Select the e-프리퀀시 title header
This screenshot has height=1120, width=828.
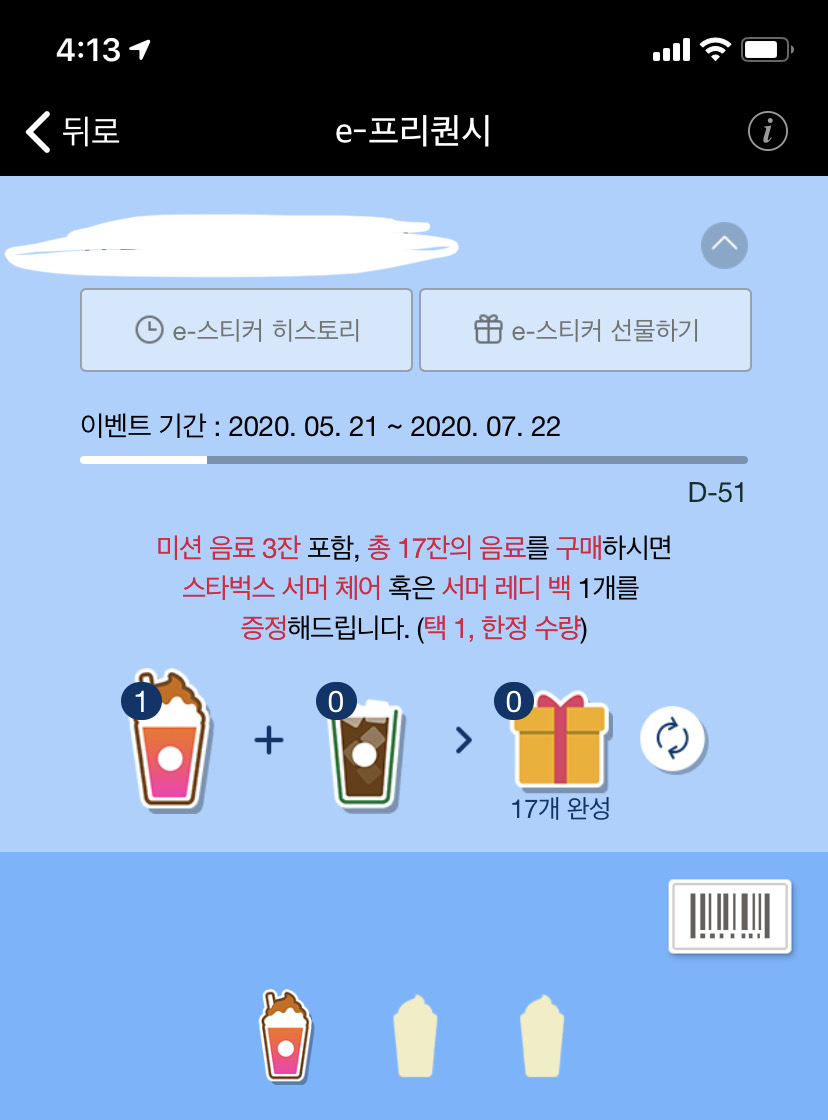(x=414, y=130)
